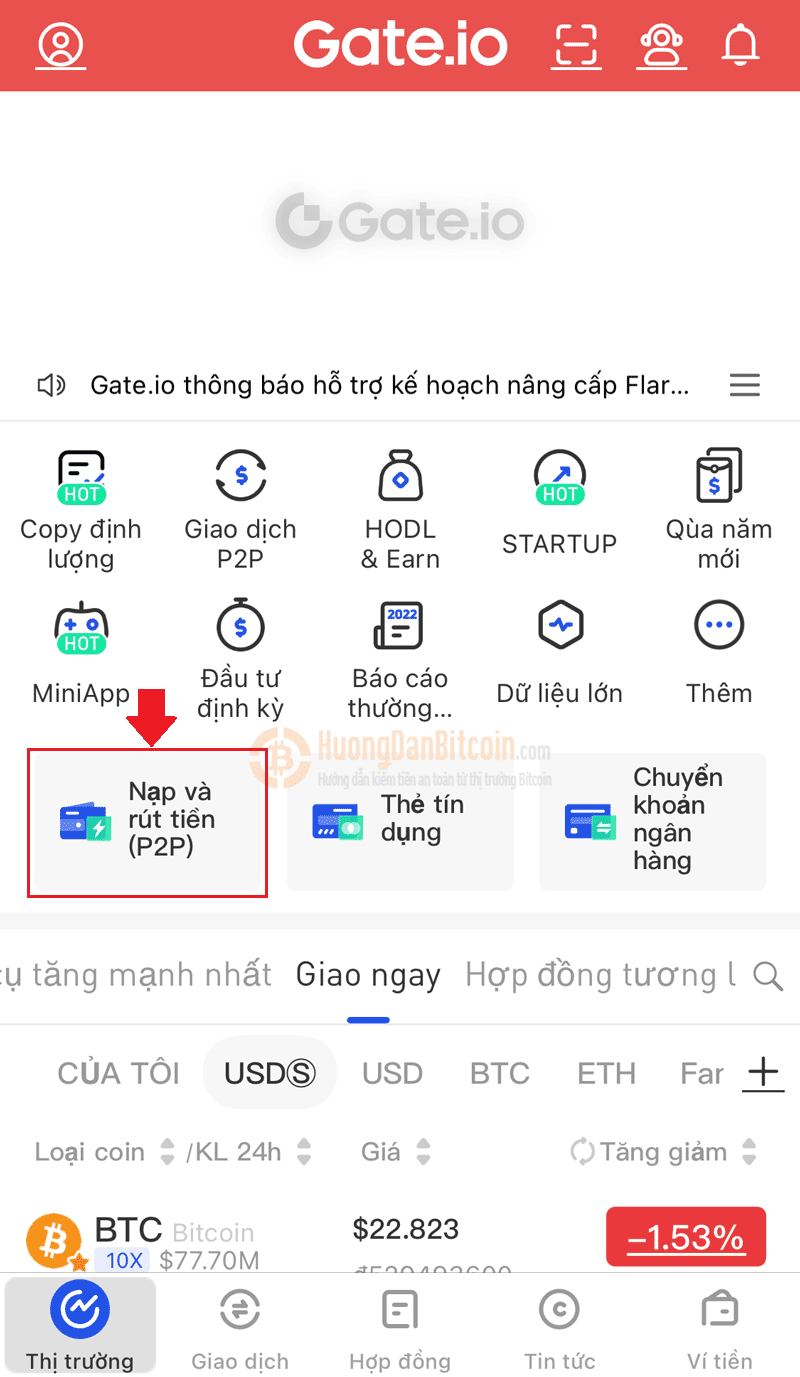The image size is (800, 1377).
Task: Open the QR scan icon
Action: click(576, 45)
